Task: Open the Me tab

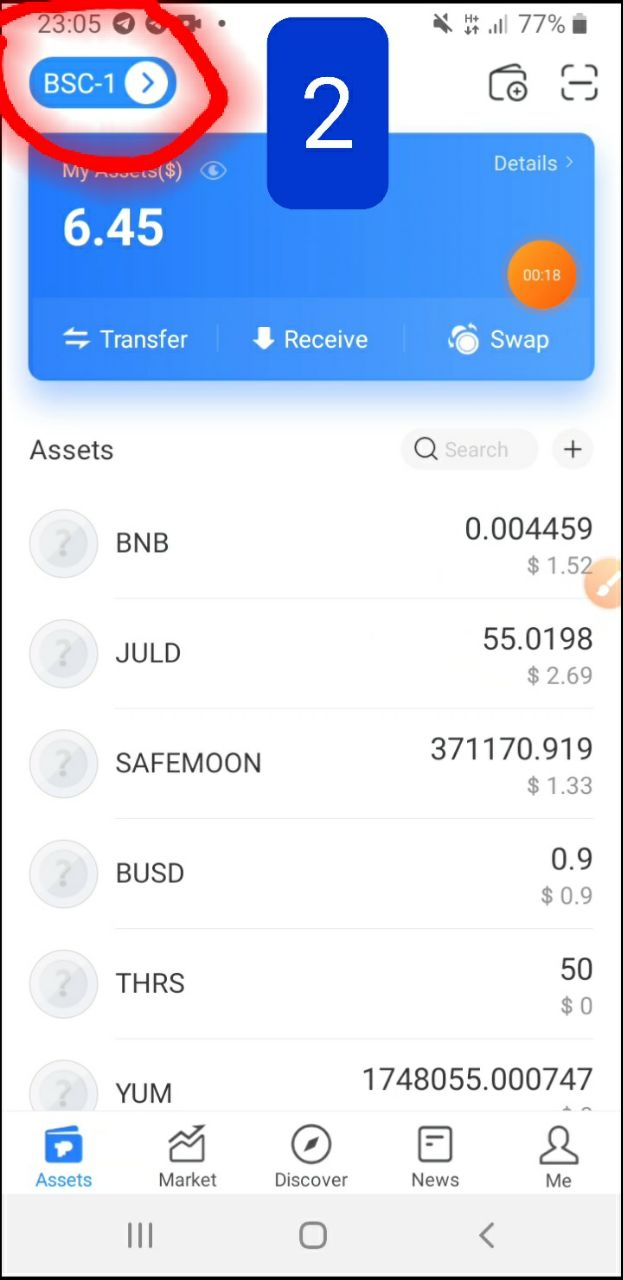Action: coord(559,1157)
